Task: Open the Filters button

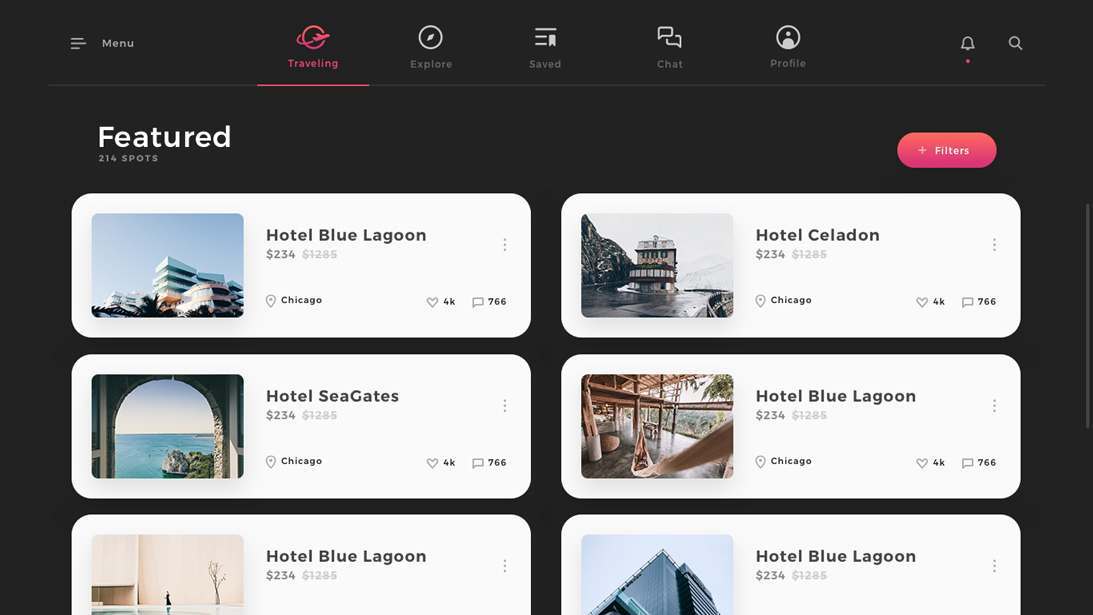Action: pyautogui.click(x=946, y=150)
